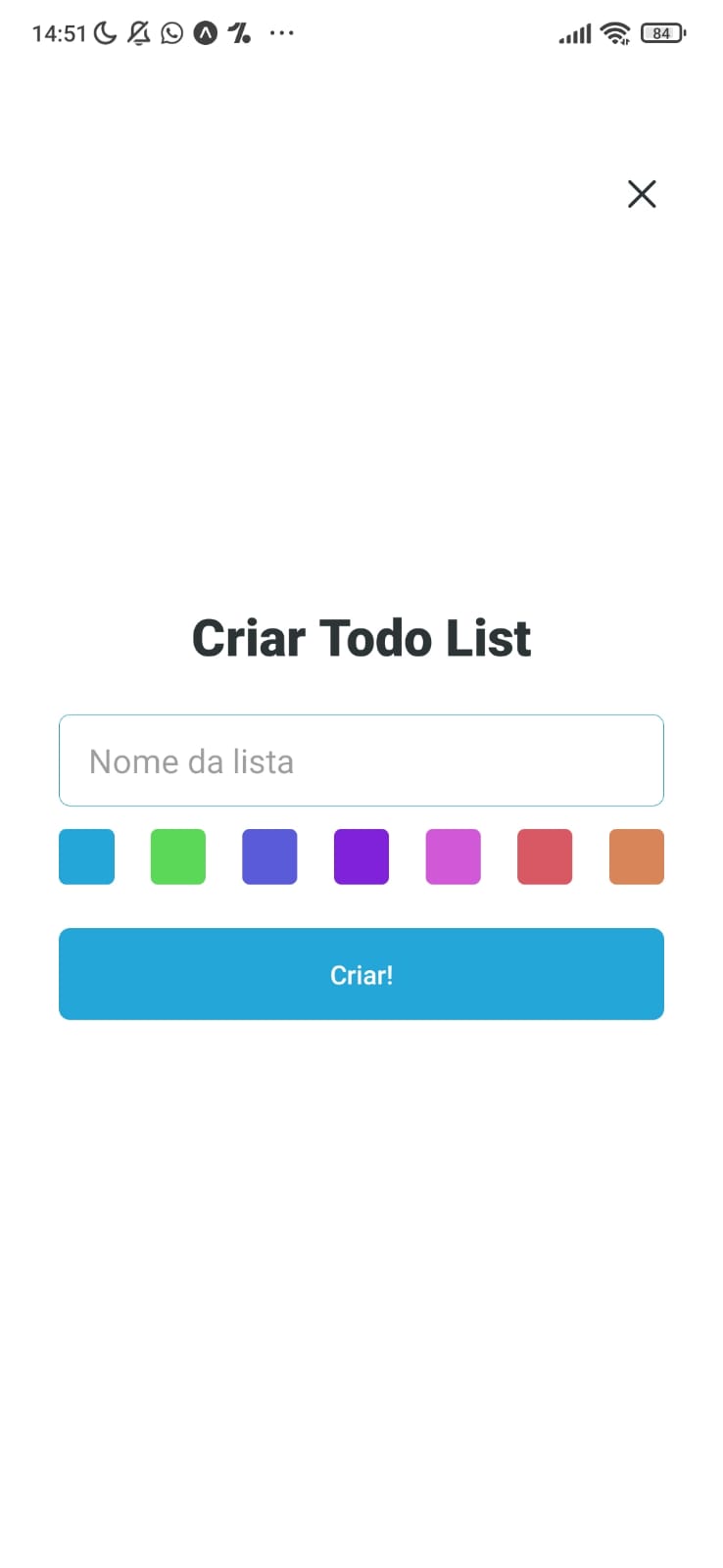This screenshot has height=1568, width=723.
Task: Tap the Criar! button
Action: click(361, 974)
